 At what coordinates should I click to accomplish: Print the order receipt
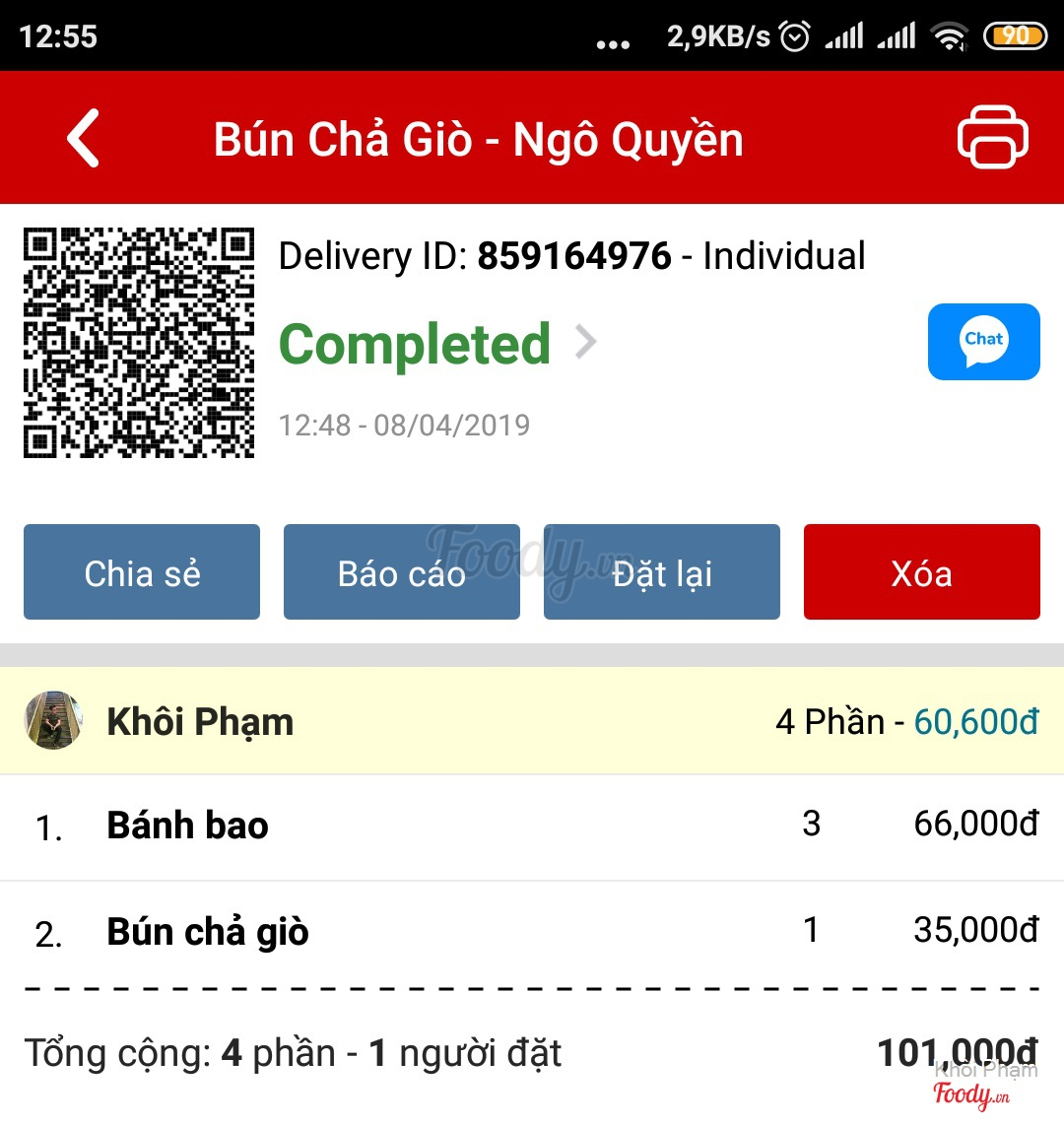point(992,137)
